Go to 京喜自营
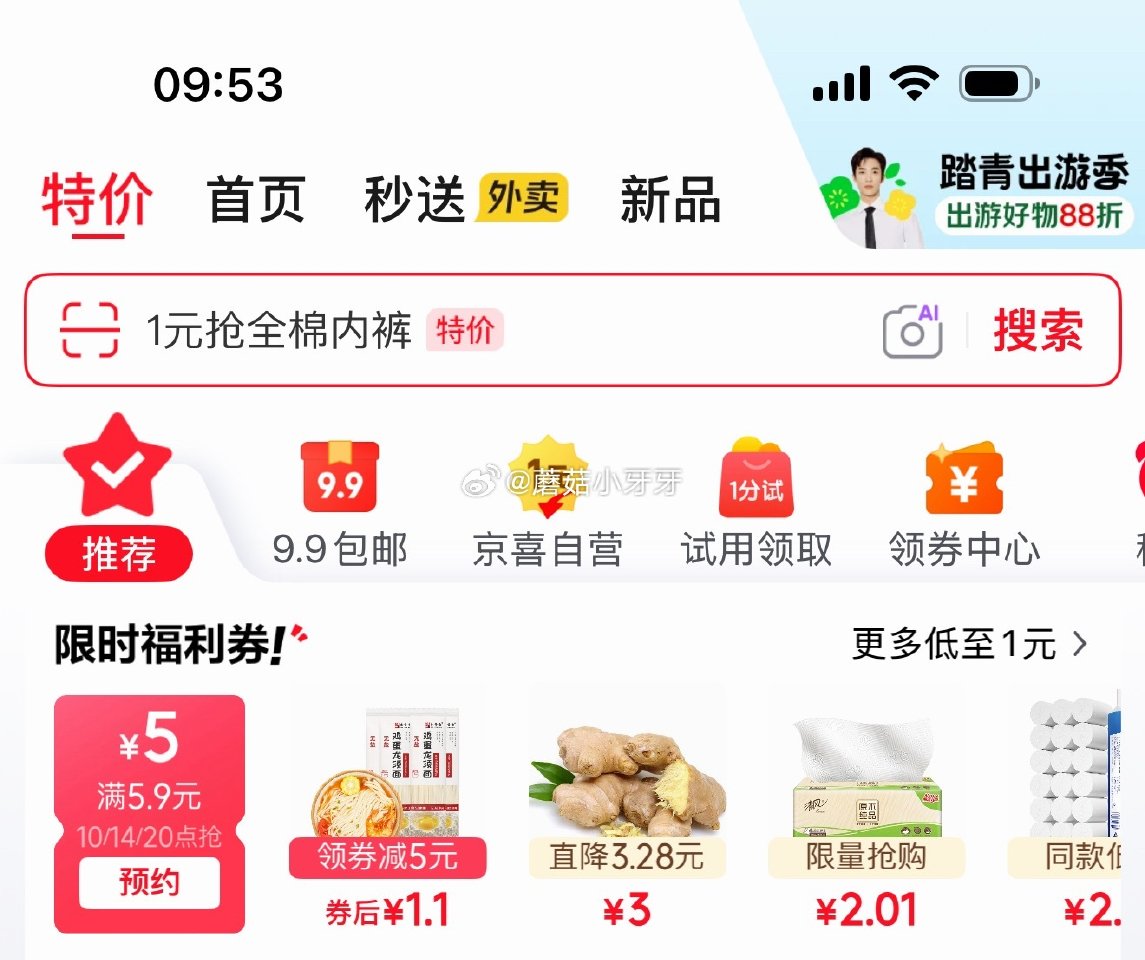 tap(547, 507)
